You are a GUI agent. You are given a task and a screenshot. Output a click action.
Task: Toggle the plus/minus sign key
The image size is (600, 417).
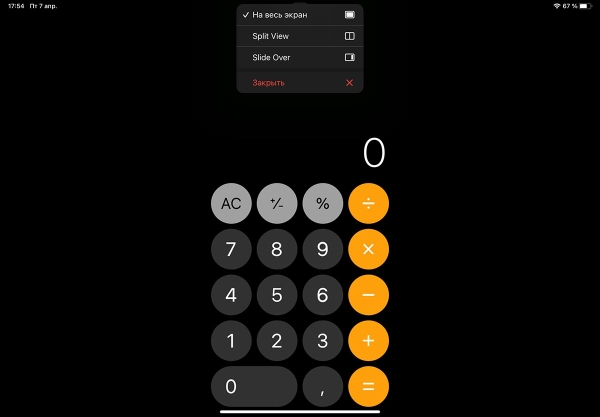coord(277,204)
